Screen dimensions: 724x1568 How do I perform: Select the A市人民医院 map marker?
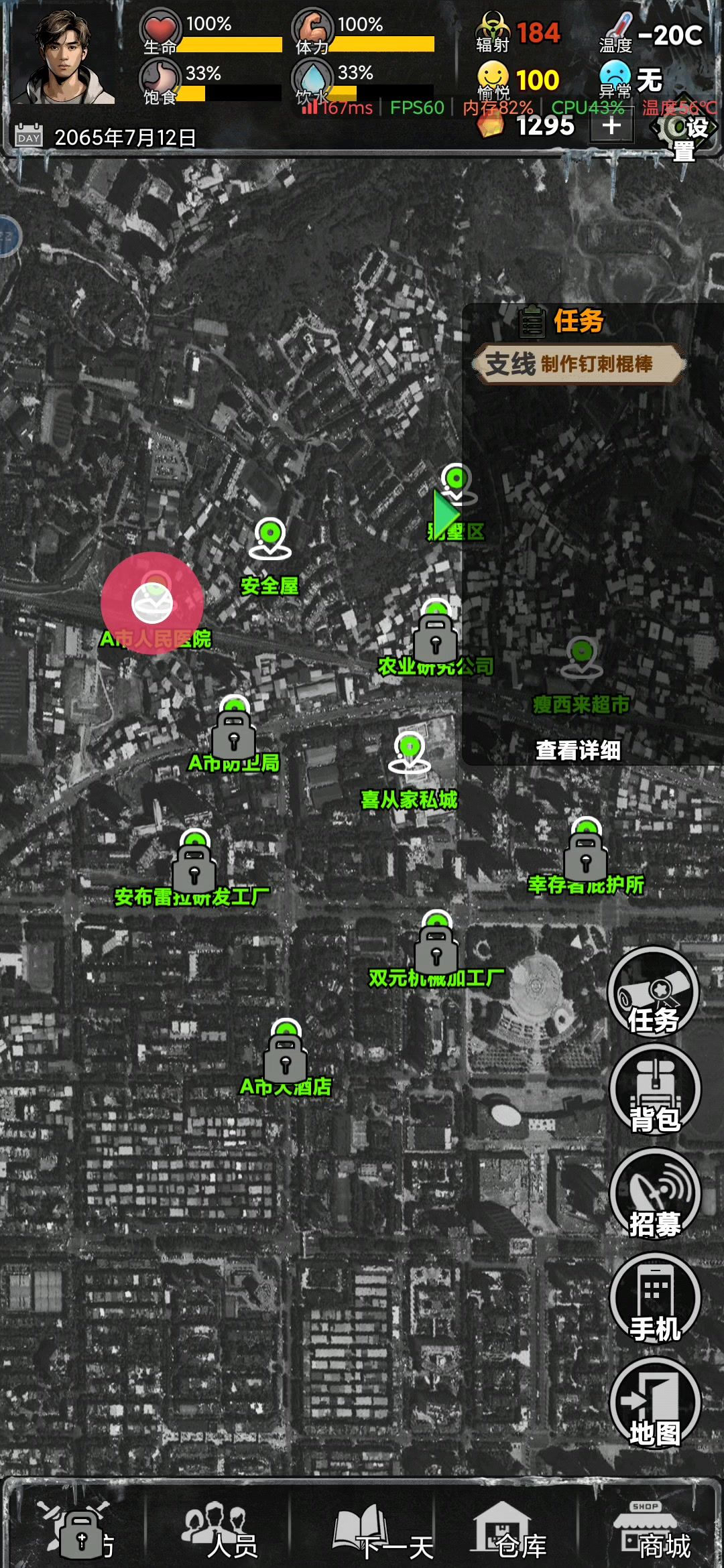pos(153,603)
